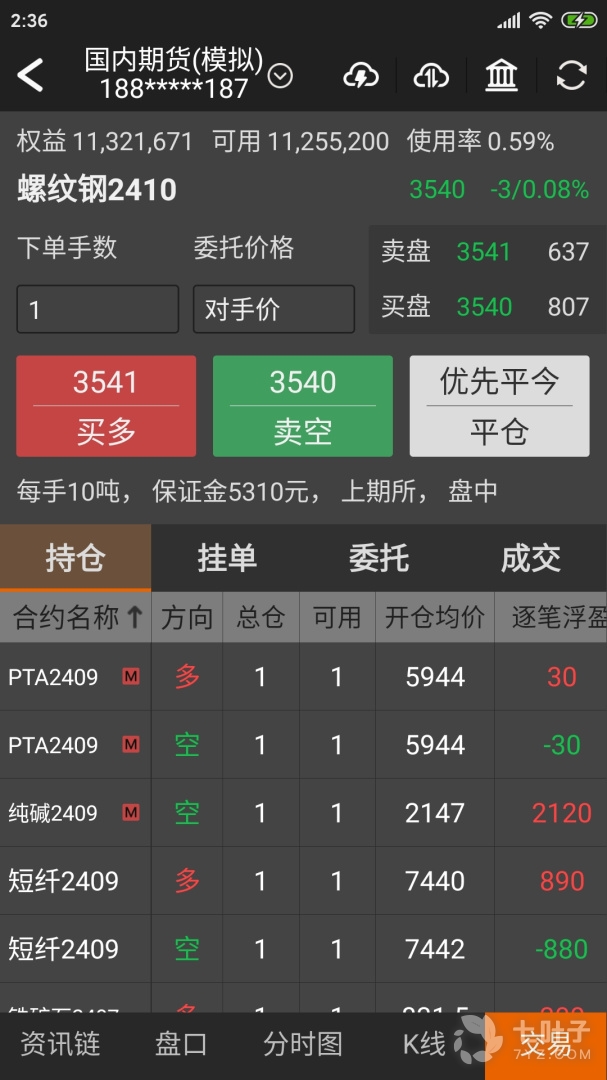
Task: Open the 分时图 chart
Action: [302, 1045]
